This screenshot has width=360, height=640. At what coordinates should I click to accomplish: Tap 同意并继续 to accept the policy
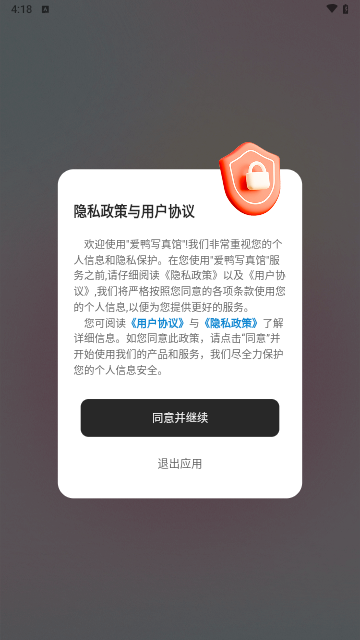[180, 418]
